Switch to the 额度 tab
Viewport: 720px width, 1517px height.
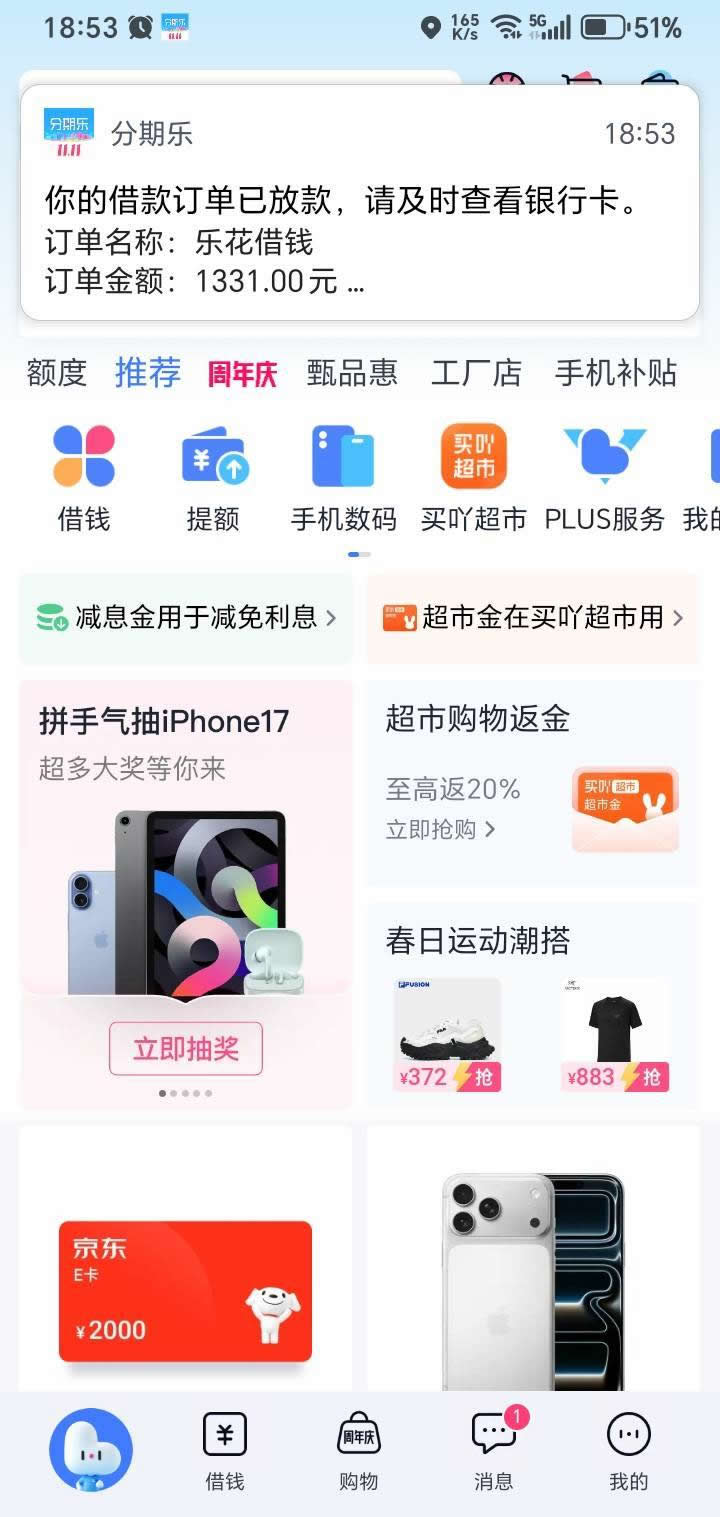click(x=57, y=373)
